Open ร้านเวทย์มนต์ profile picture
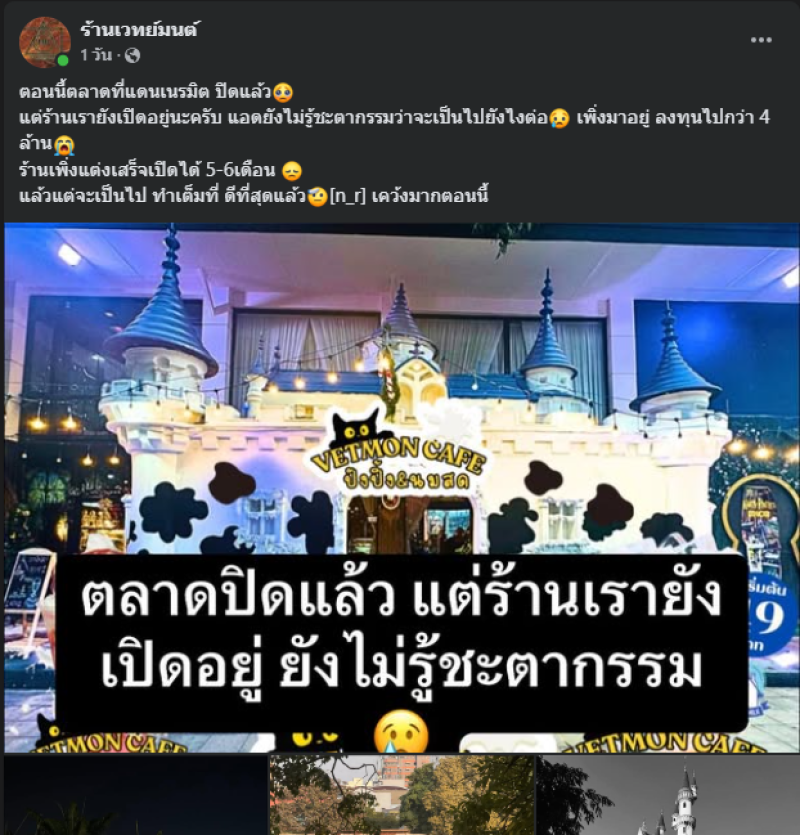 (45, 42)
